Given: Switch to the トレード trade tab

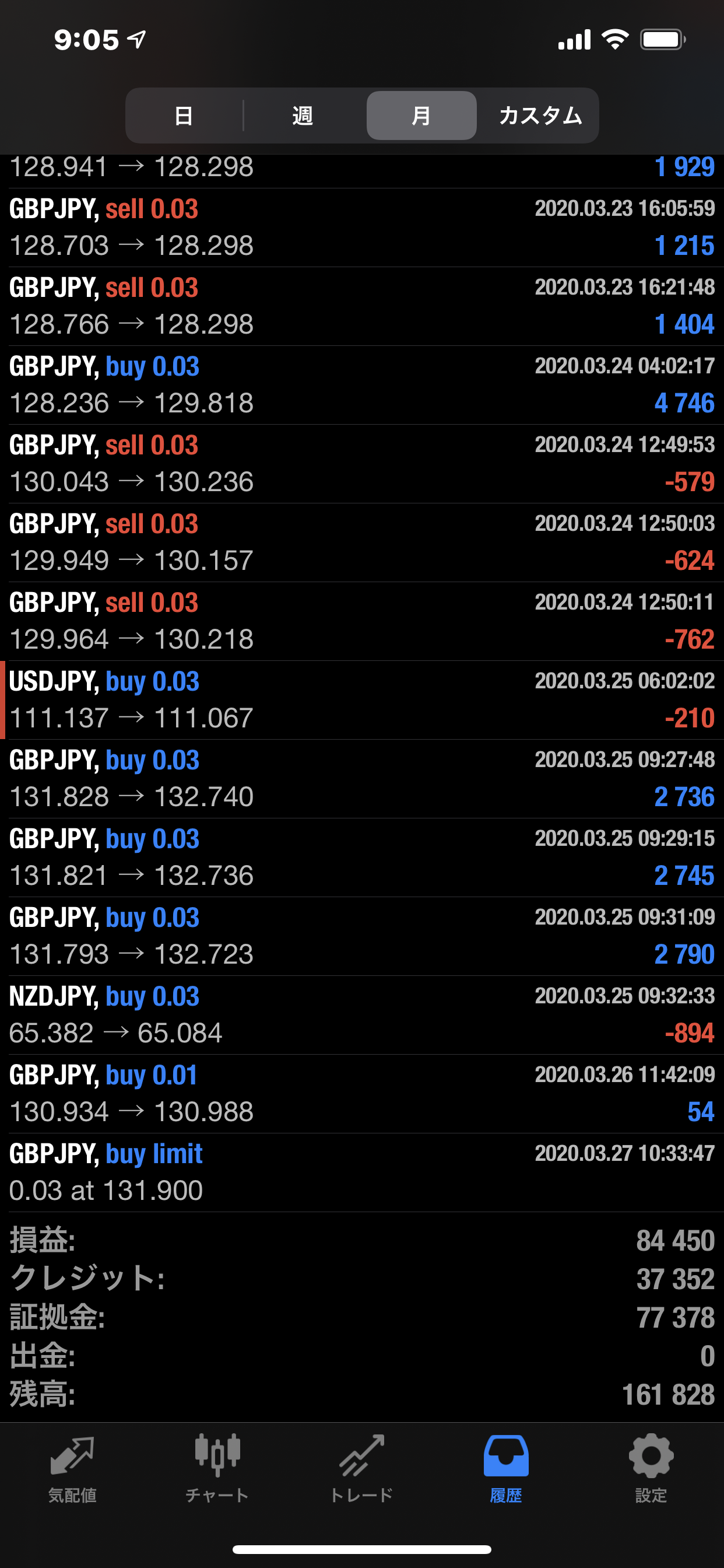Looking at the screenshot, I should tap(361, 1468).
